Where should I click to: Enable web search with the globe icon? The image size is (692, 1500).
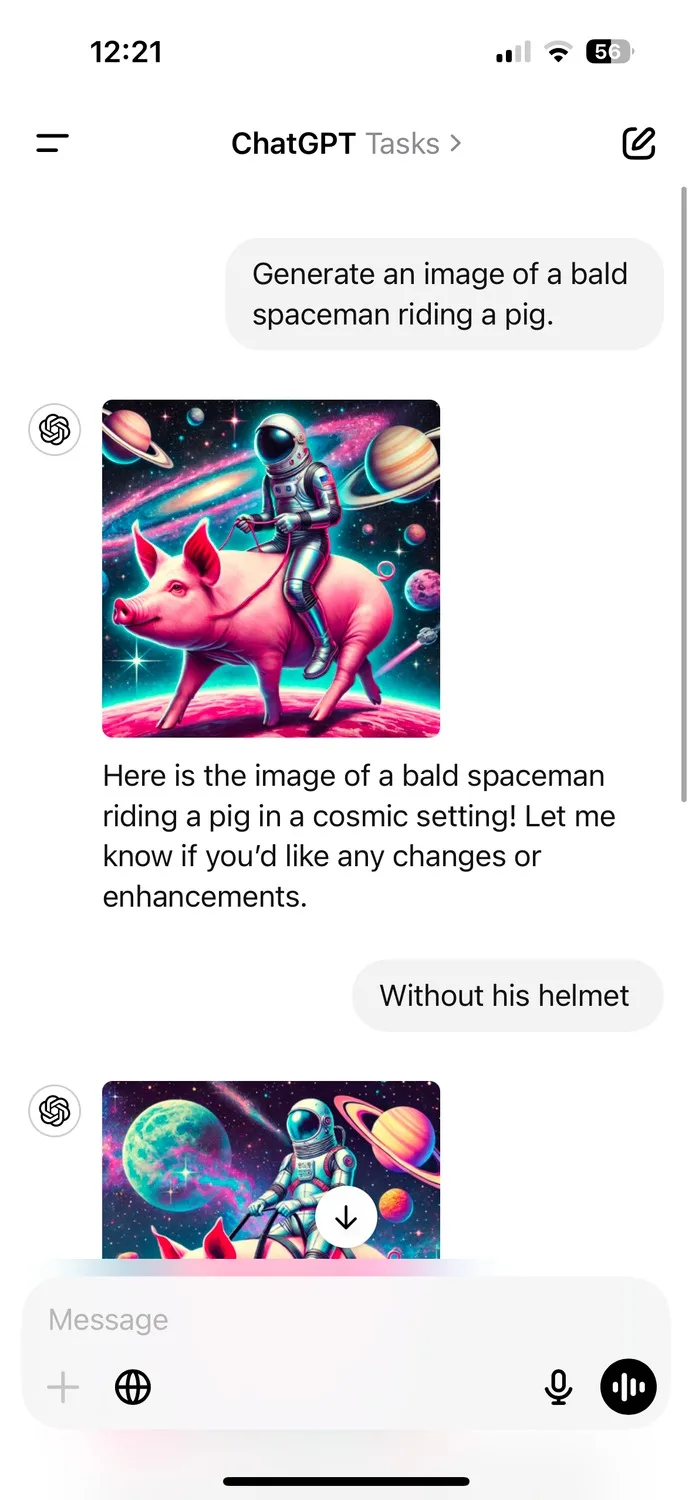point(133,1387)
